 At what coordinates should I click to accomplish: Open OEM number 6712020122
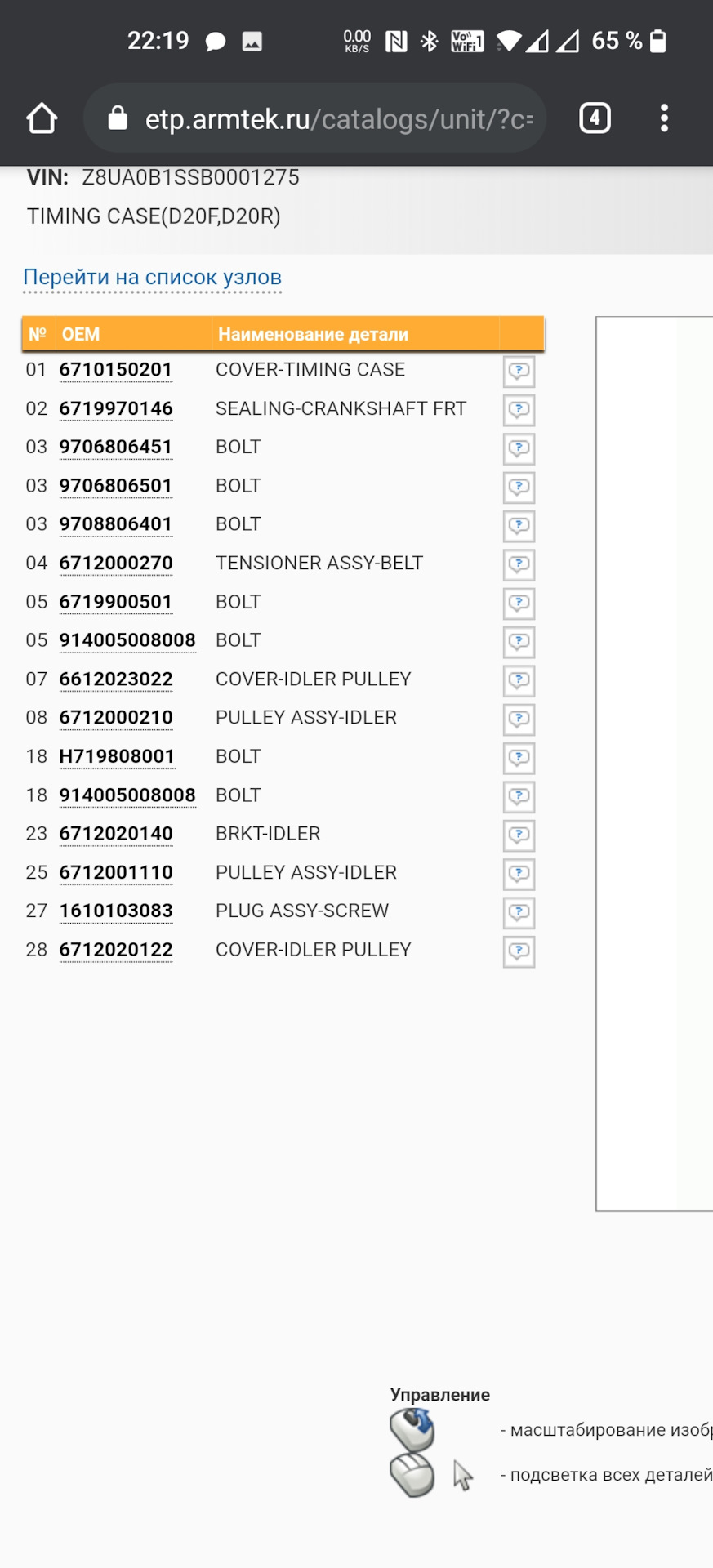pos(115,950)
